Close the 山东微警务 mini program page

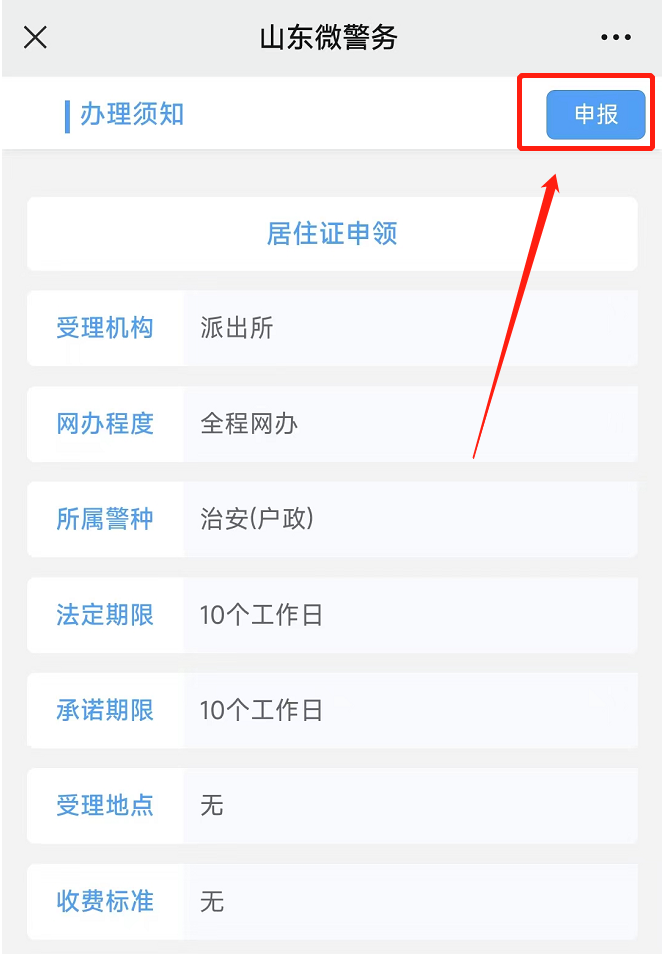click(36, 38)
